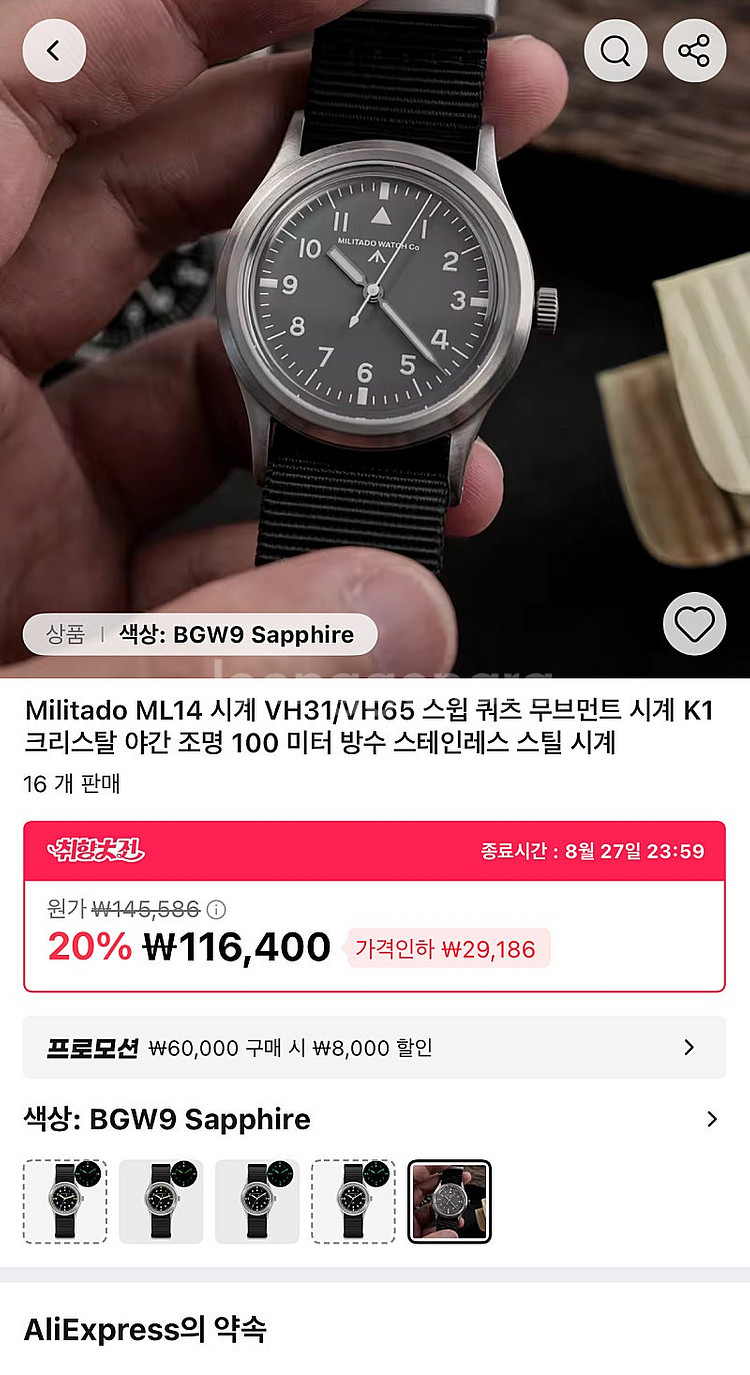750x1375 pixels.
Task: Show info about the 원가 original price
Action: pyautogui.click(x=216, y=909)
